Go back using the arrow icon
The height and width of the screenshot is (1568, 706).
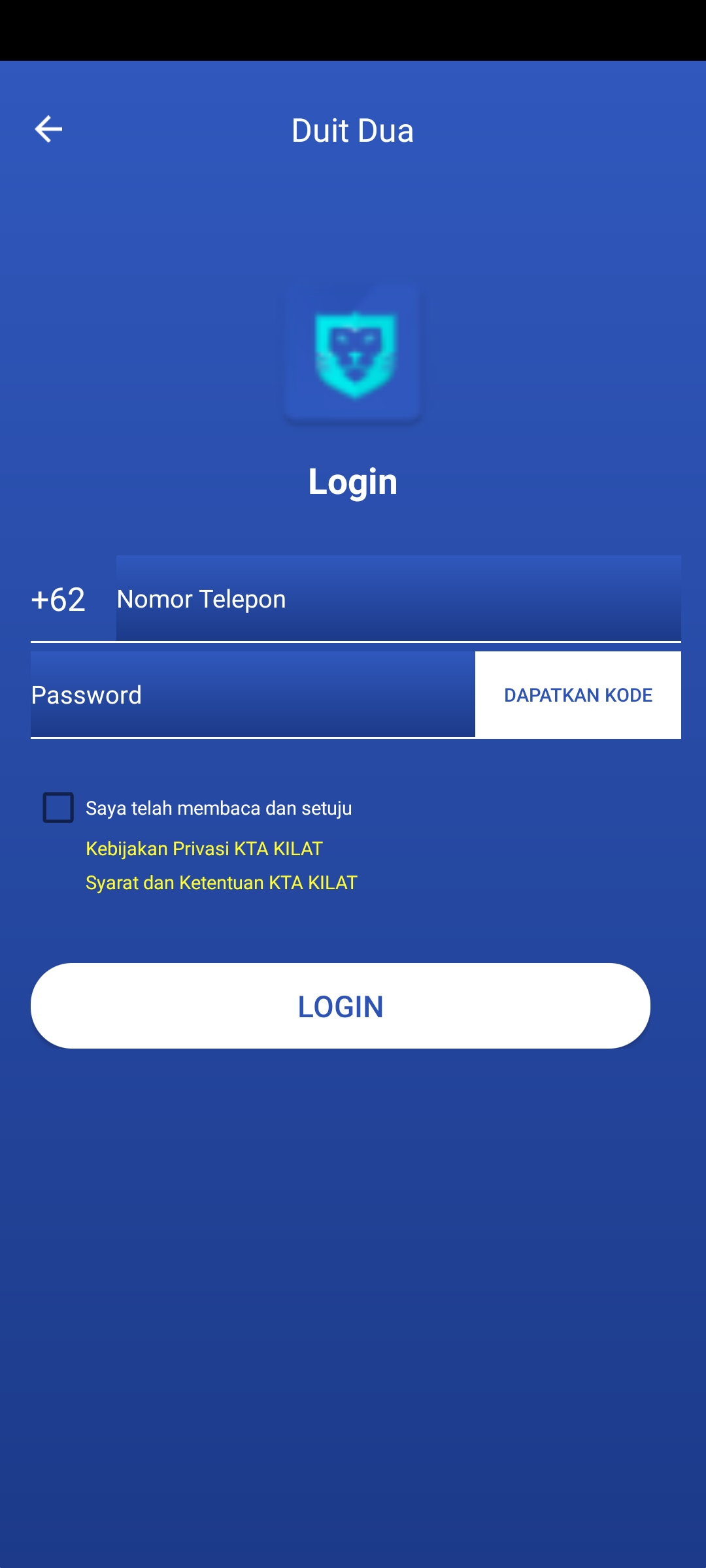48,129
